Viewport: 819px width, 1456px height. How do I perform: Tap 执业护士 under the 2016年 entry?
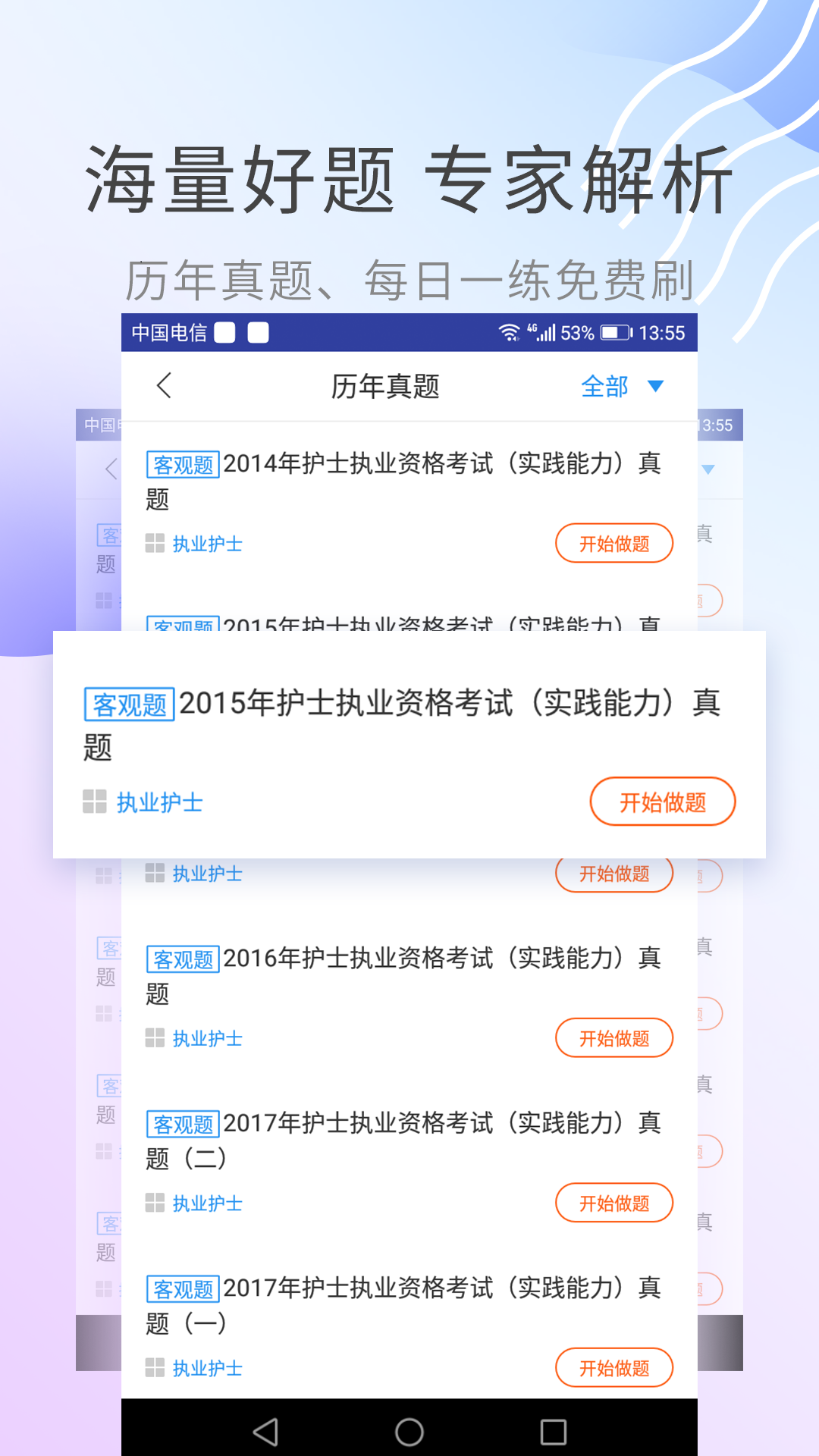pyautogui.click(x=208, y=1038)
